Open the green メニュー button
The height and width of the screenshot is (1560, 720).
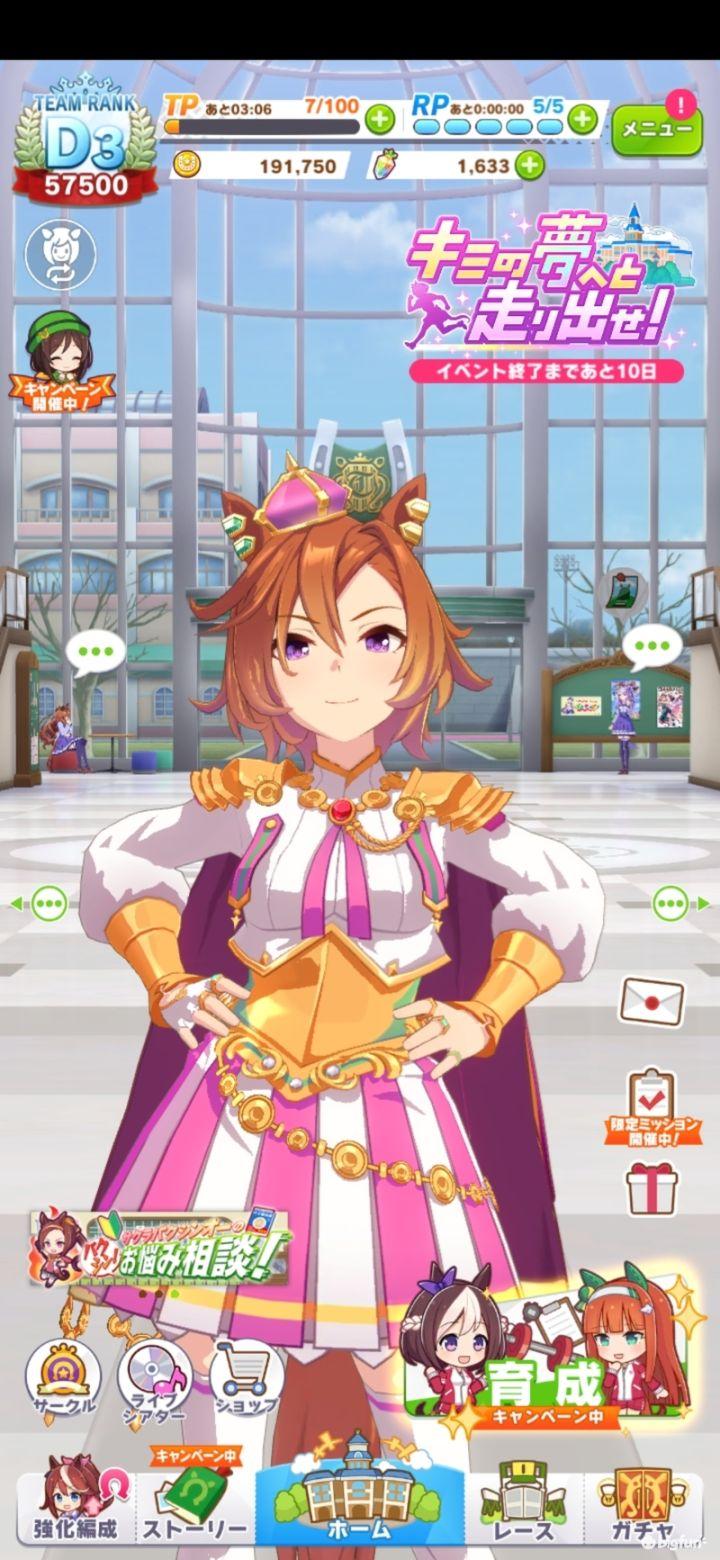tap(657, 128)
